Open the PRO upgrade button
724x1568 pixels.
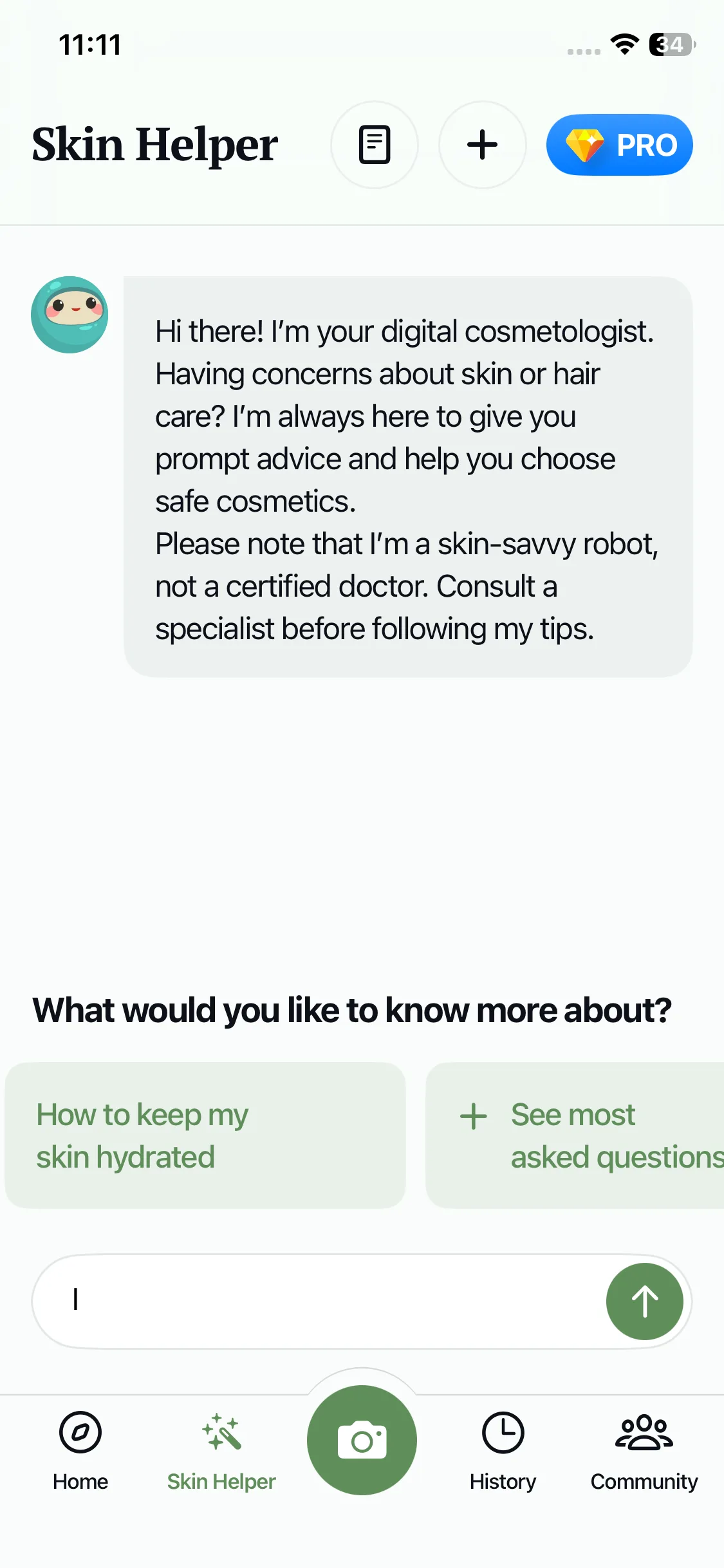tap(620, 145)
